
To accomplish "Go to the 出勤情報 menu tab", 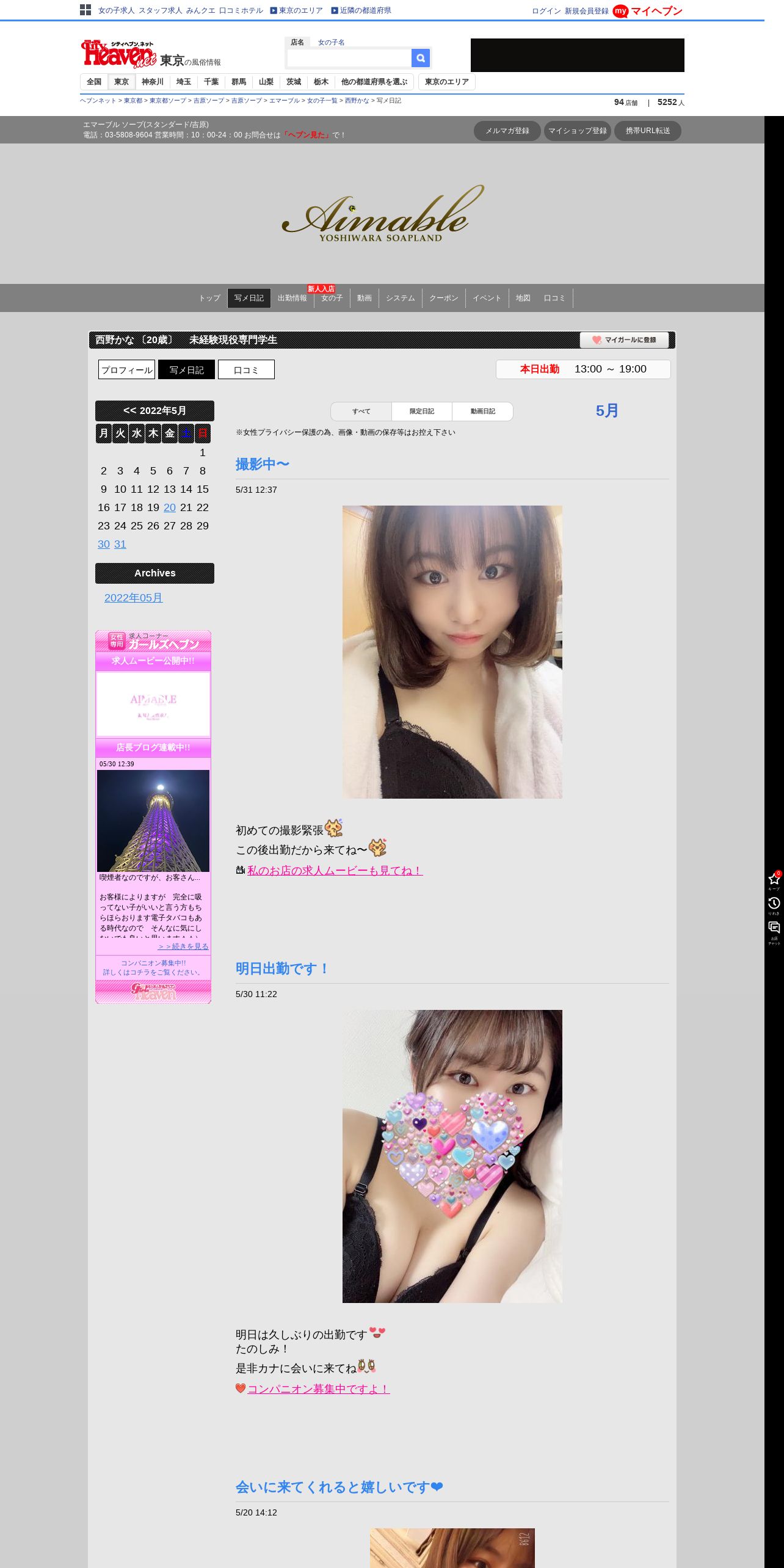I will [292, 298].
